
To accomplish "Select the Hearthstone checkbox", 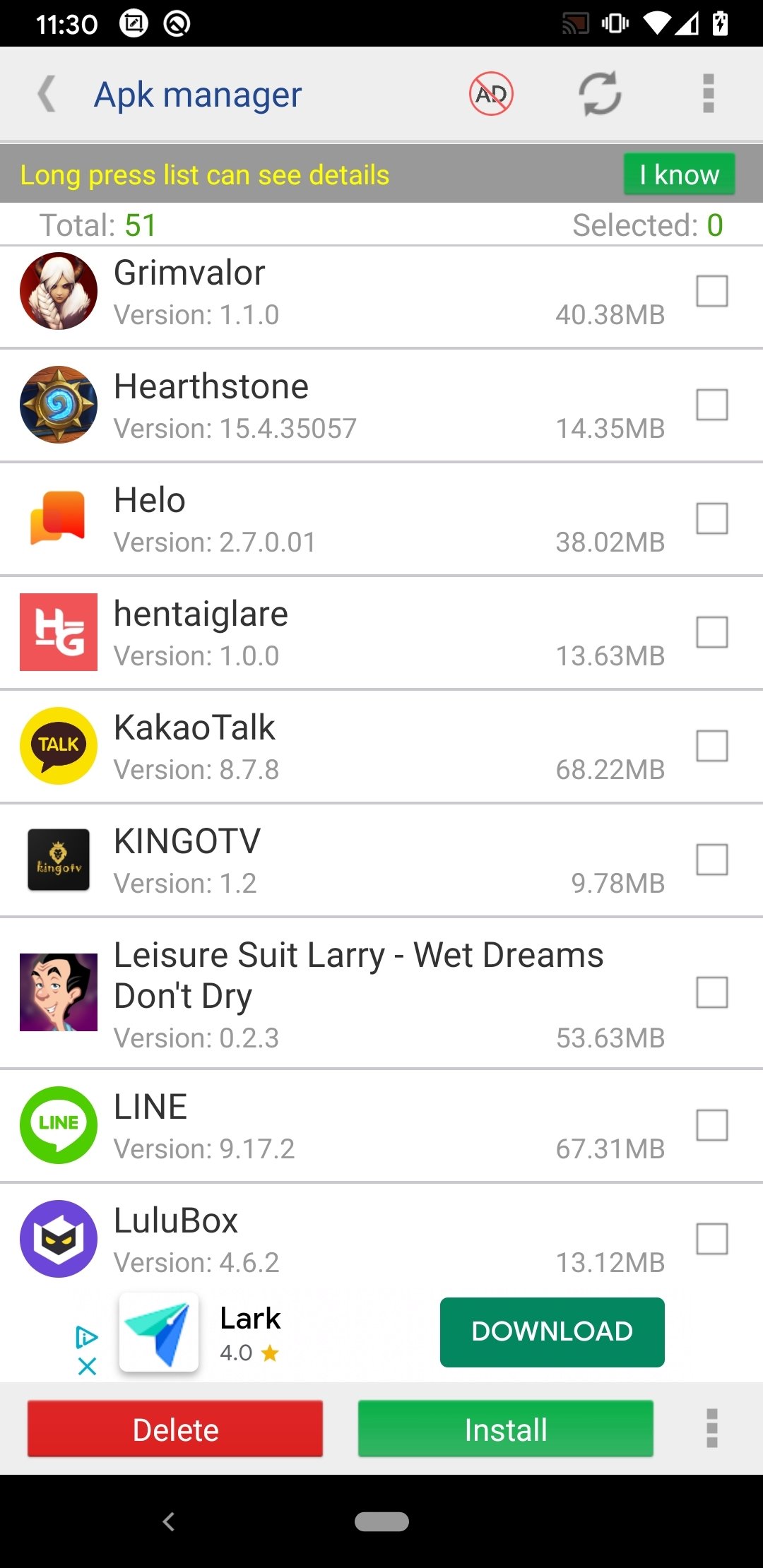I will click(x=711, y=405).
